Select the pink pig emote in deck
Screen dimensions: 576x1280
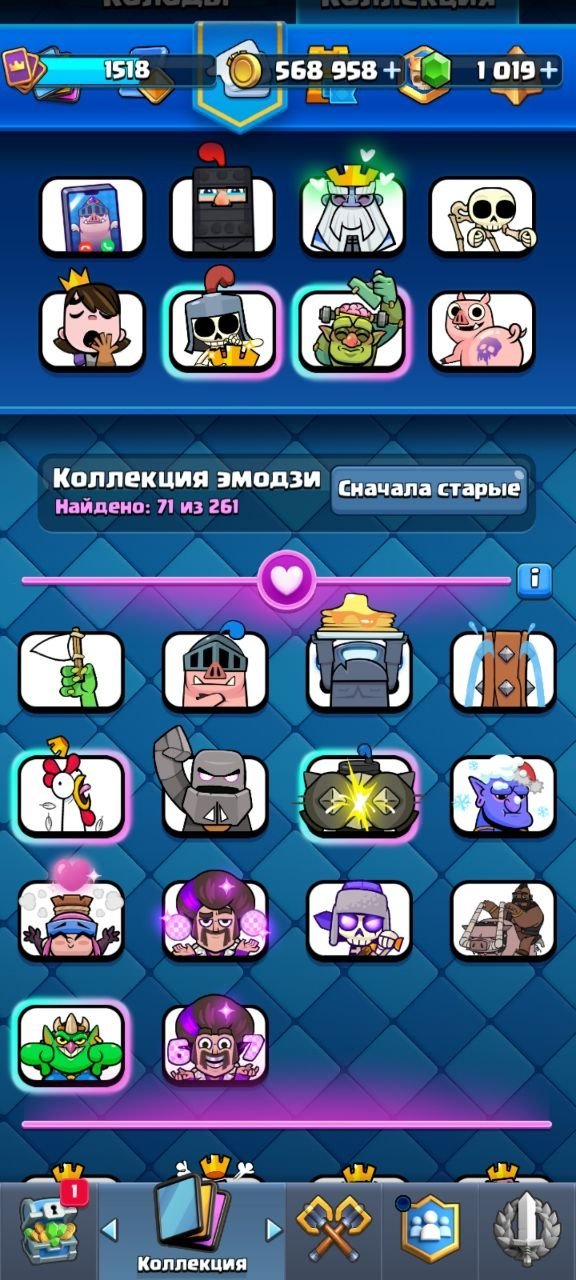click(482, 330)
